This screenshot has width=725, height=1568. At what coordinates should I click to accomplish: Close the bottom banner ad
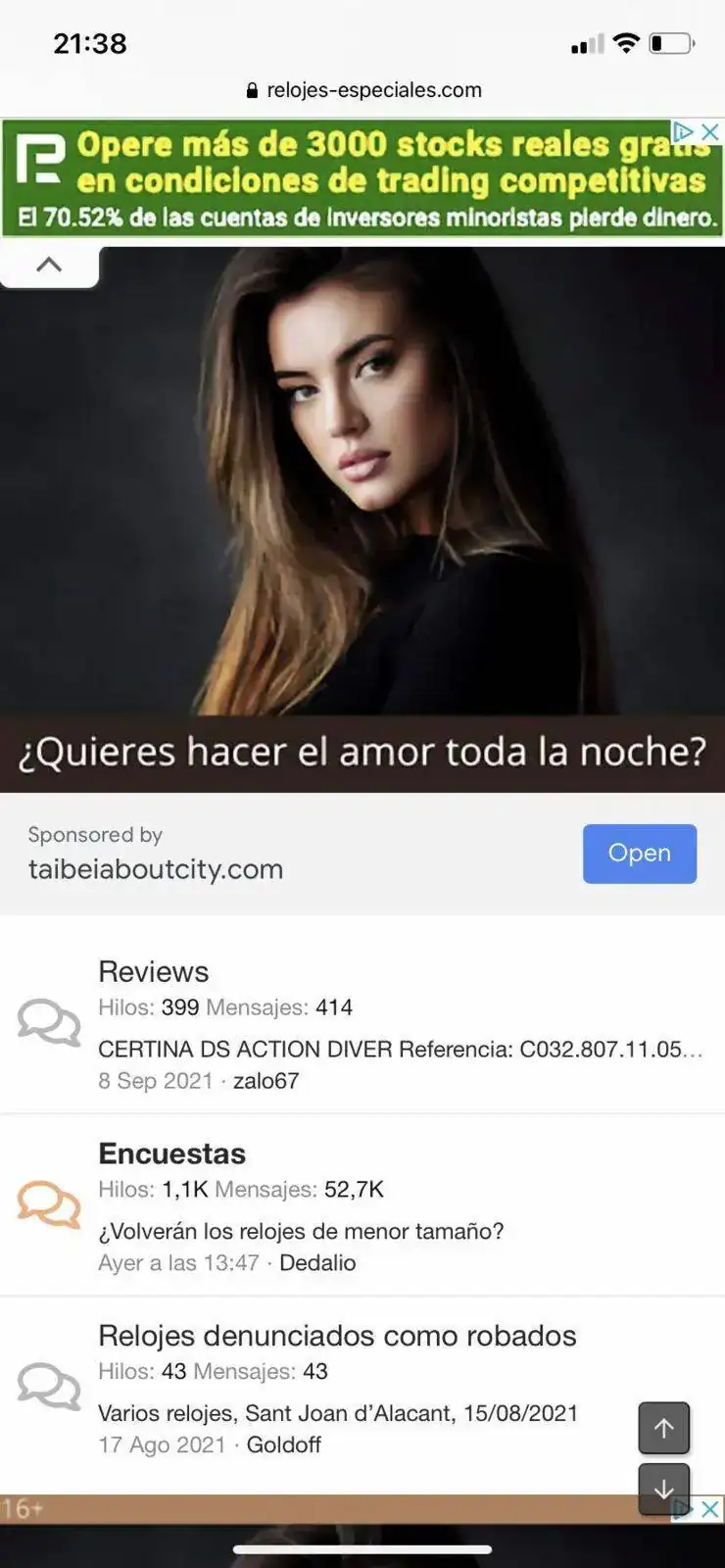pyautogui.click(x=711, y=1509)
